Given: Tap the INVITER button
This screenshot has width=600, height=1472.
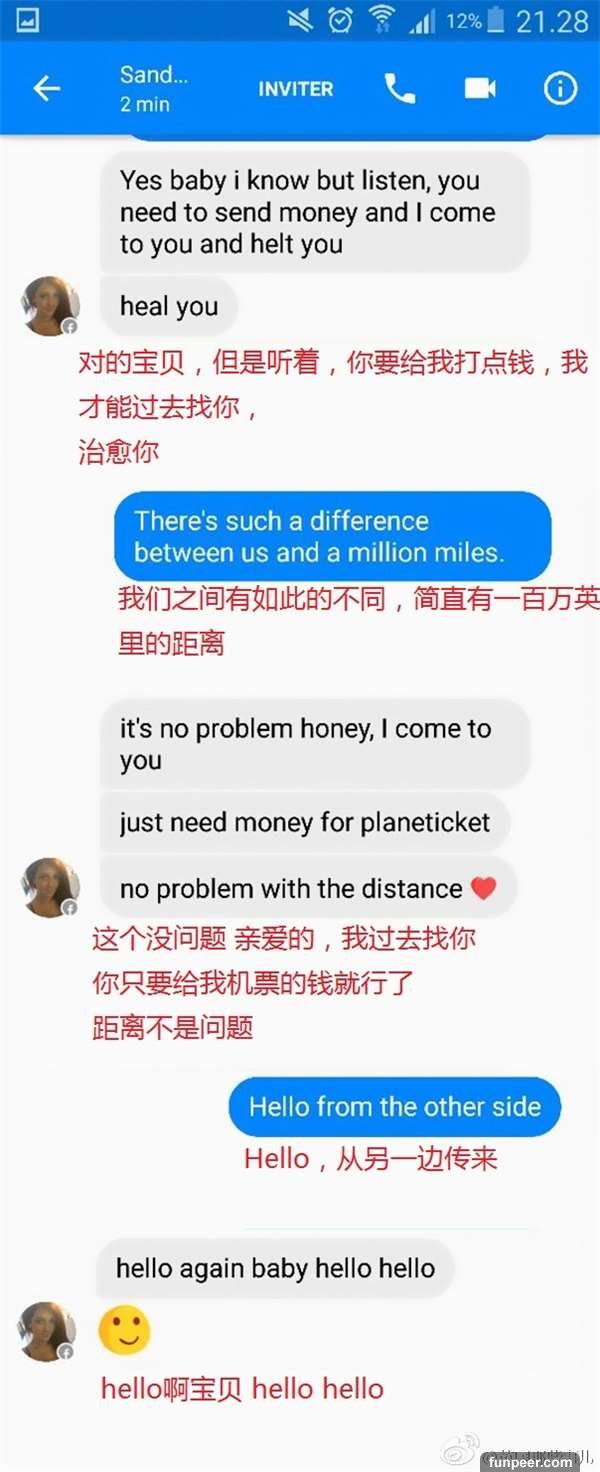Looking at the screenshot, I should (298, 89).
